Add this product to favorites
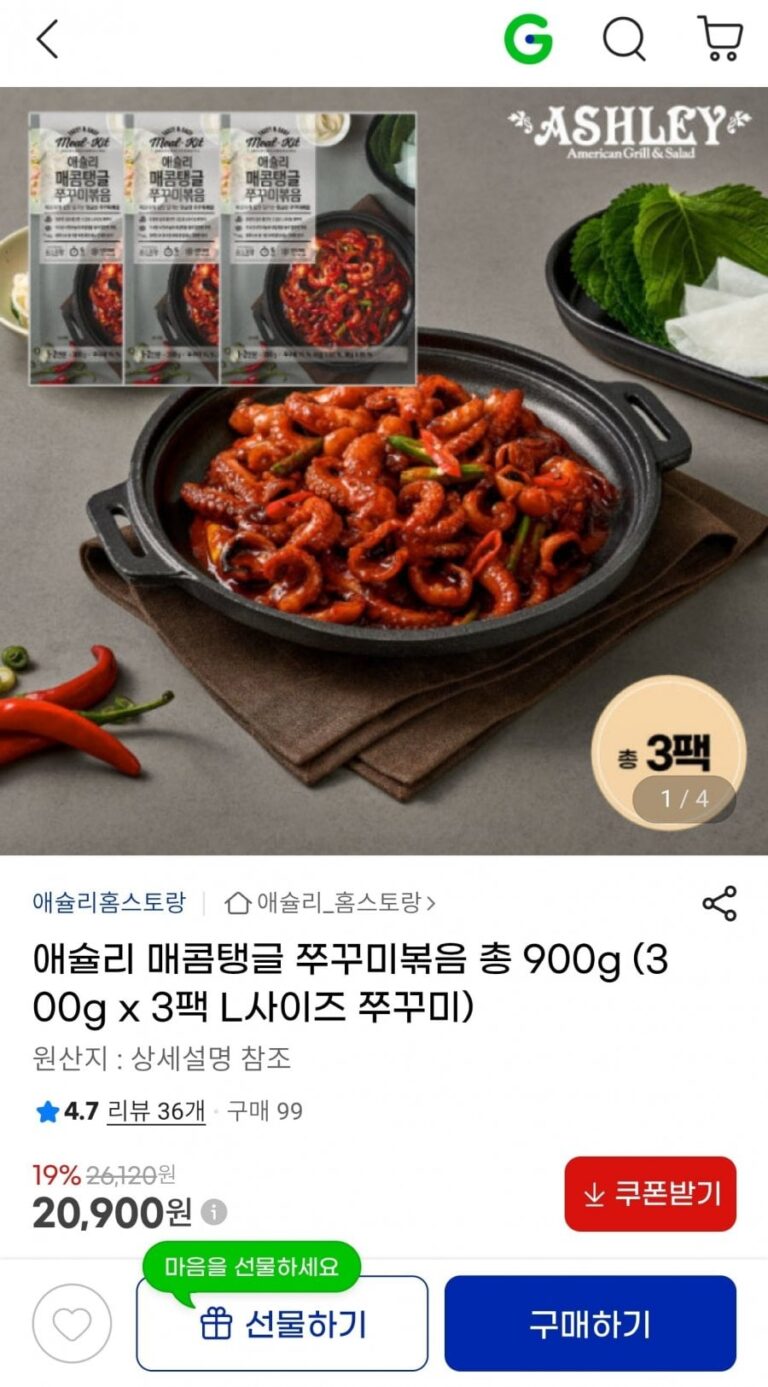The height and width of the screenshot is (1387, 768). pos(72,1324)
